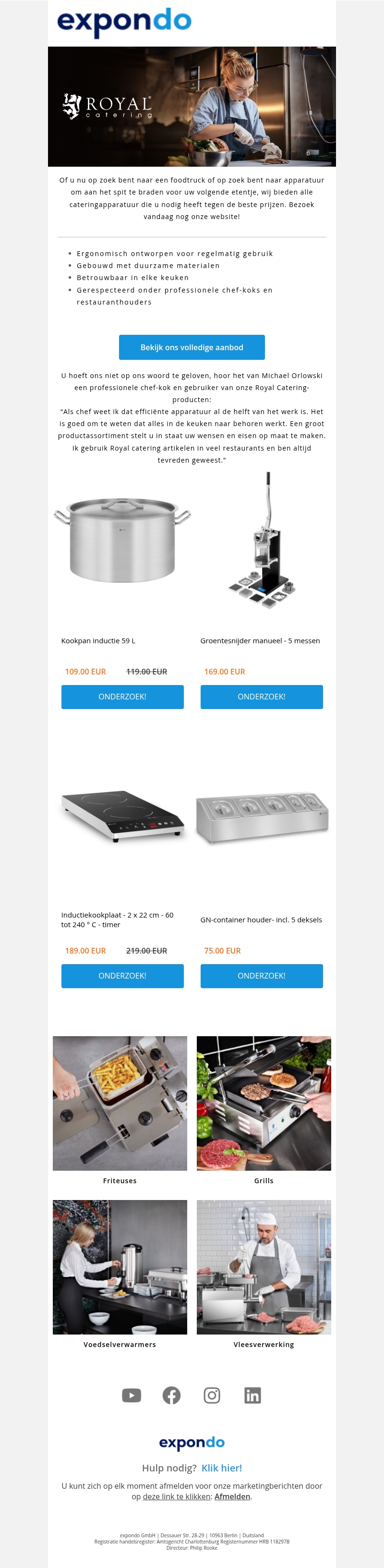
Task: Follow the 'deze link te klikken' link
Action: coord(176,1496)
